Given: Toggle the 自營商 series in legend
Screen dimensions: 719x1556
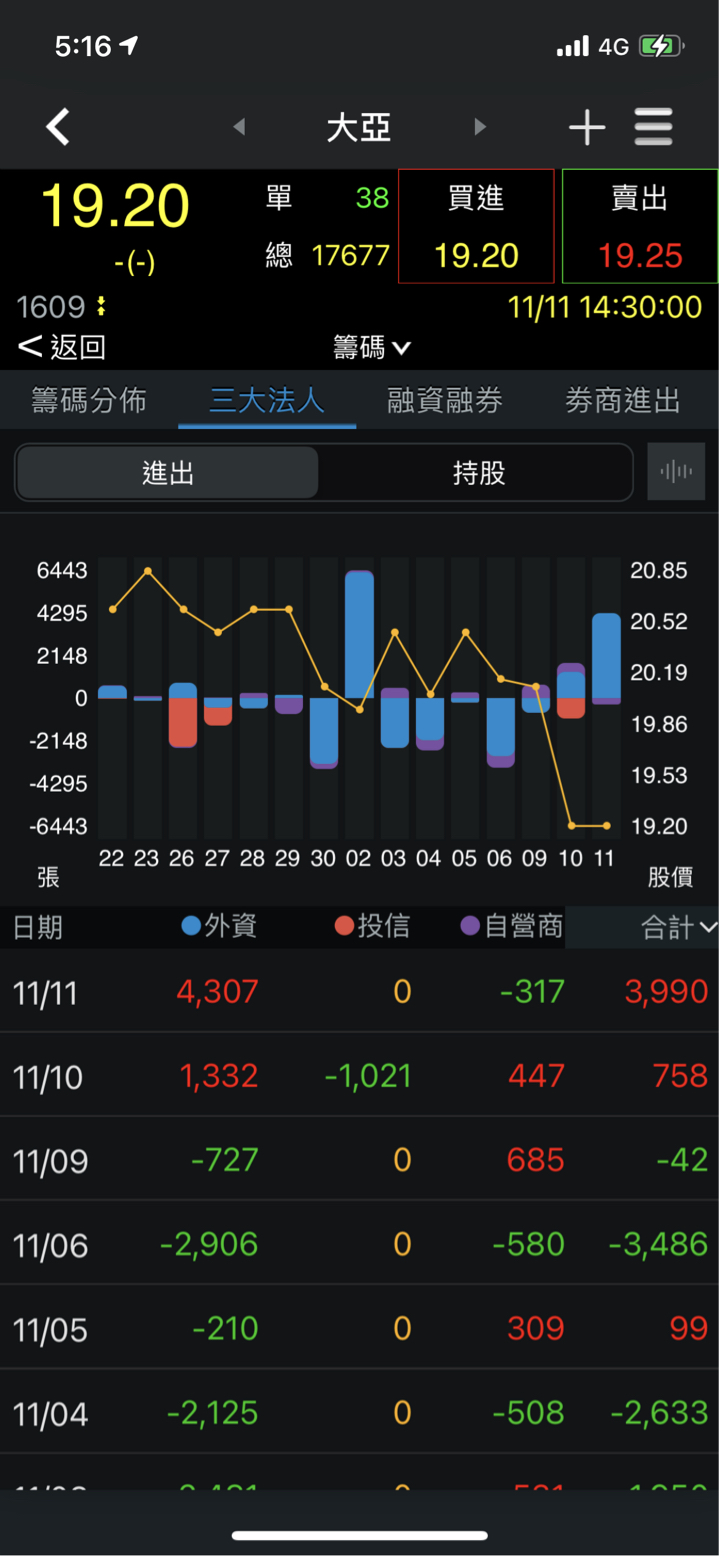Looking at the screenshot, I should (512, 927).
